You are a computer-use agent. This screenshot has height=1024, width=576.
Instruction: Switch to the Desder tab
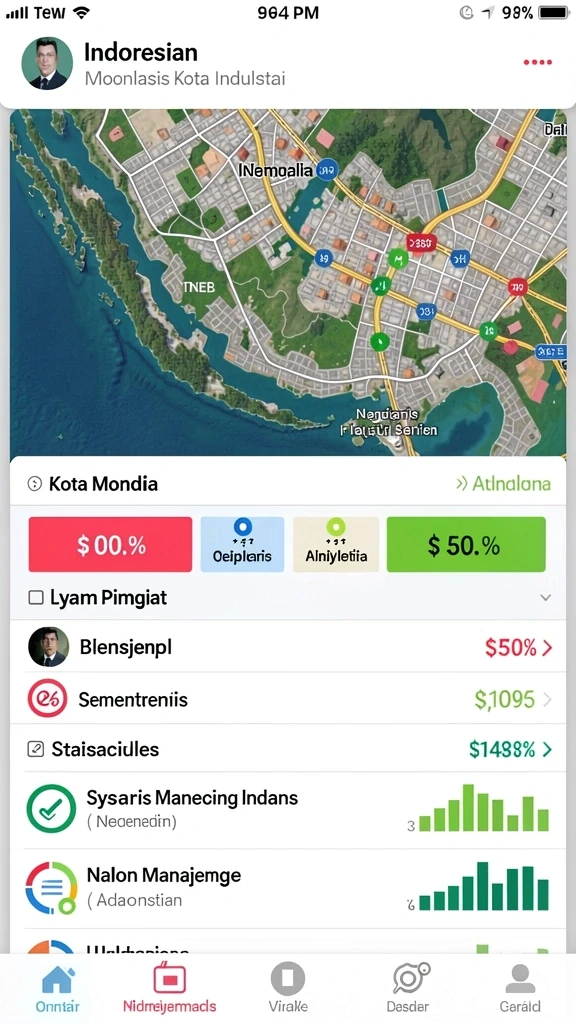408,988
